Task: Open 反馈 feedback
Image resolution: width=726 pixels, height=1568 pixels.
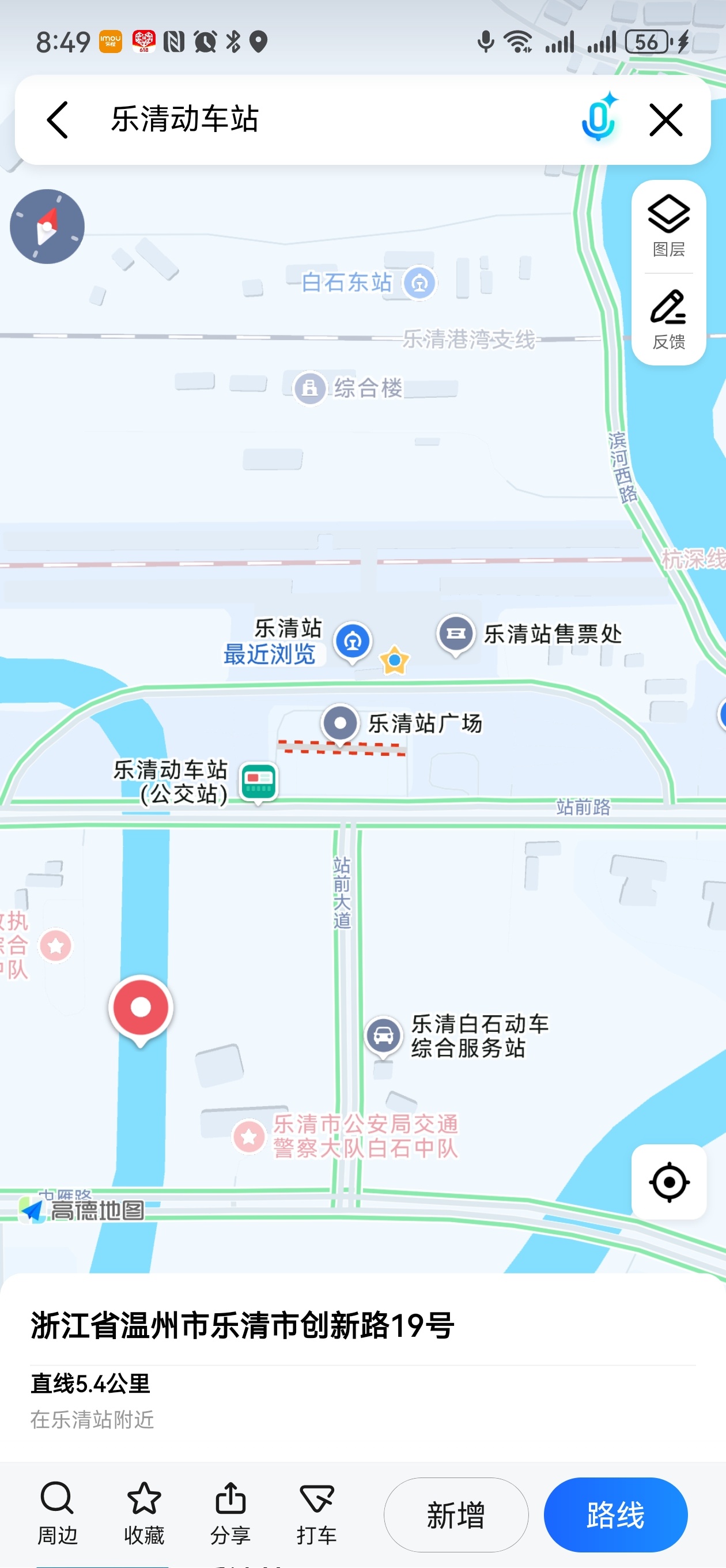Action: [668, 319]
